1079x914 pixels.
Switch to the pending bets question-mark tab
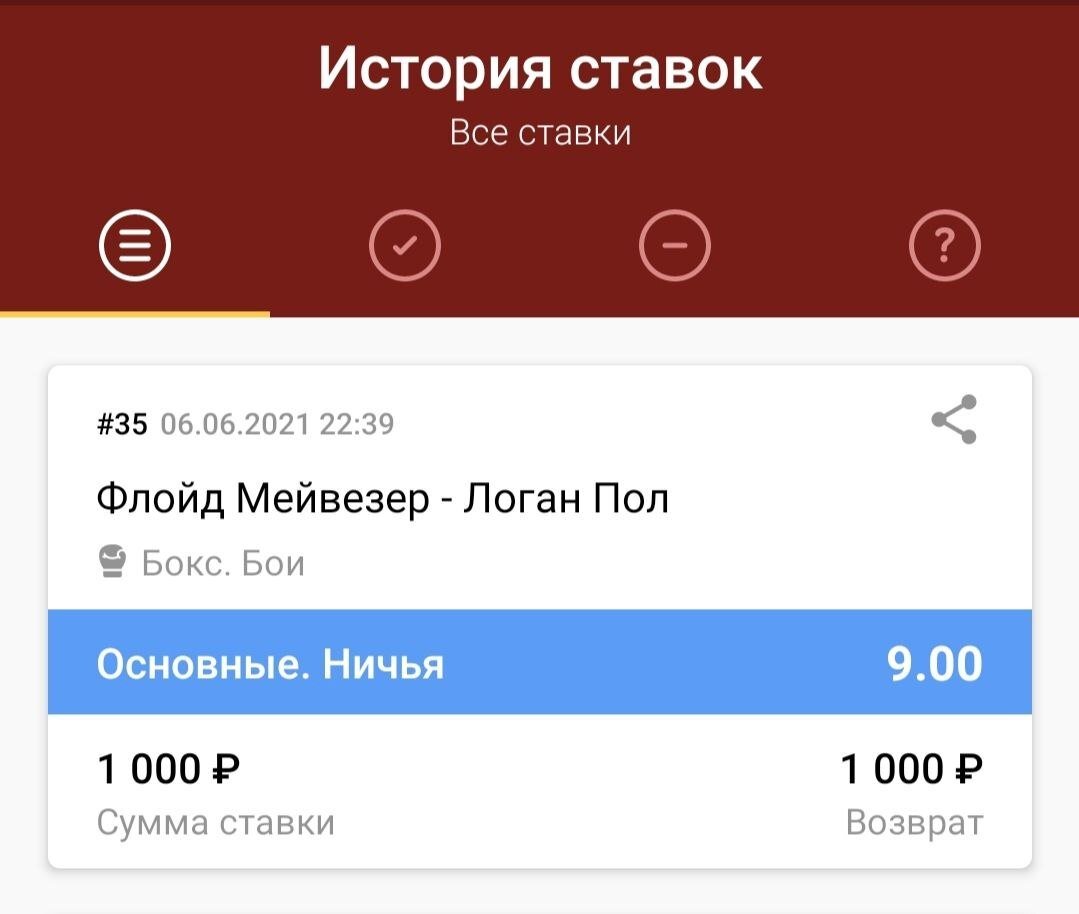[x=944, y=246]
